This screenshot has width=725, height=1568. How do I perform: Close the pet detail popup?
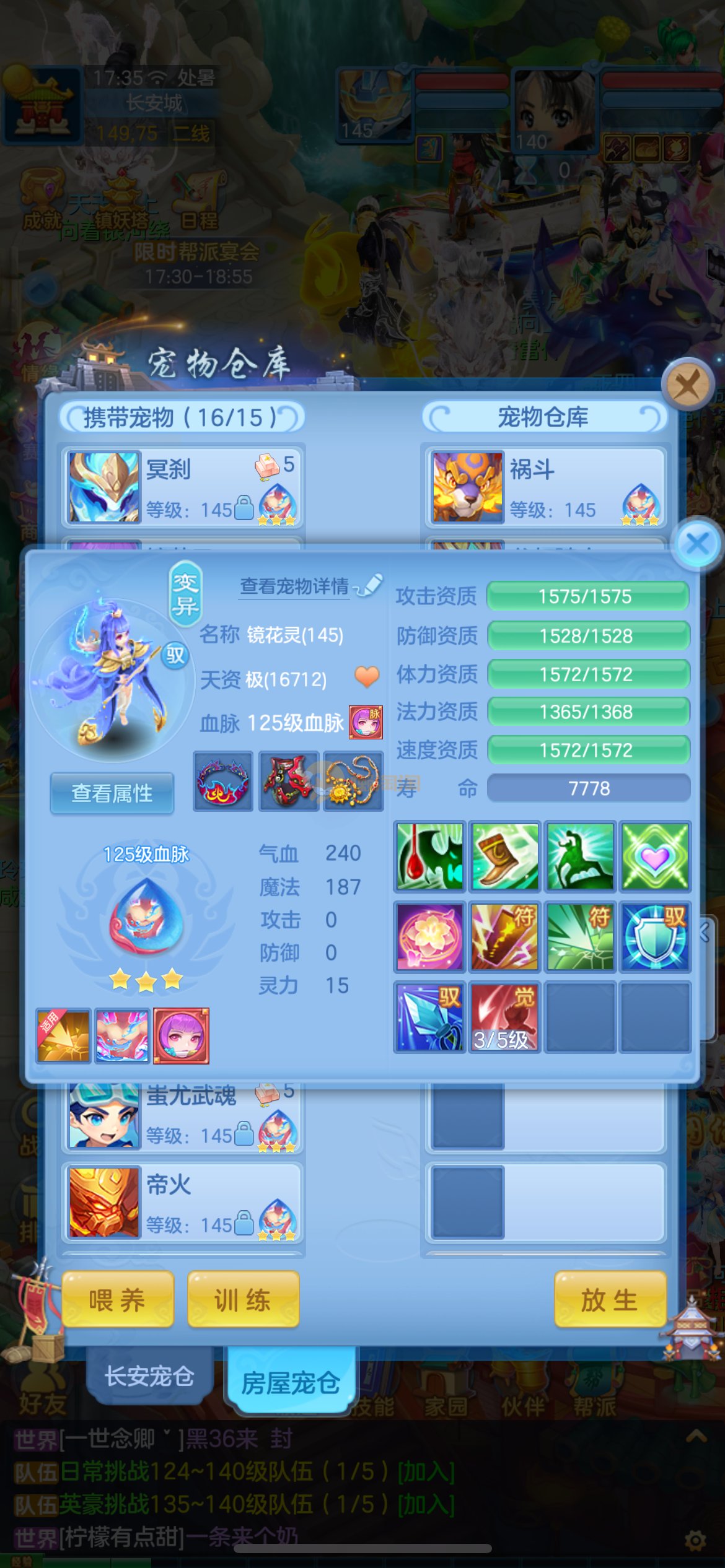point(698,544)
